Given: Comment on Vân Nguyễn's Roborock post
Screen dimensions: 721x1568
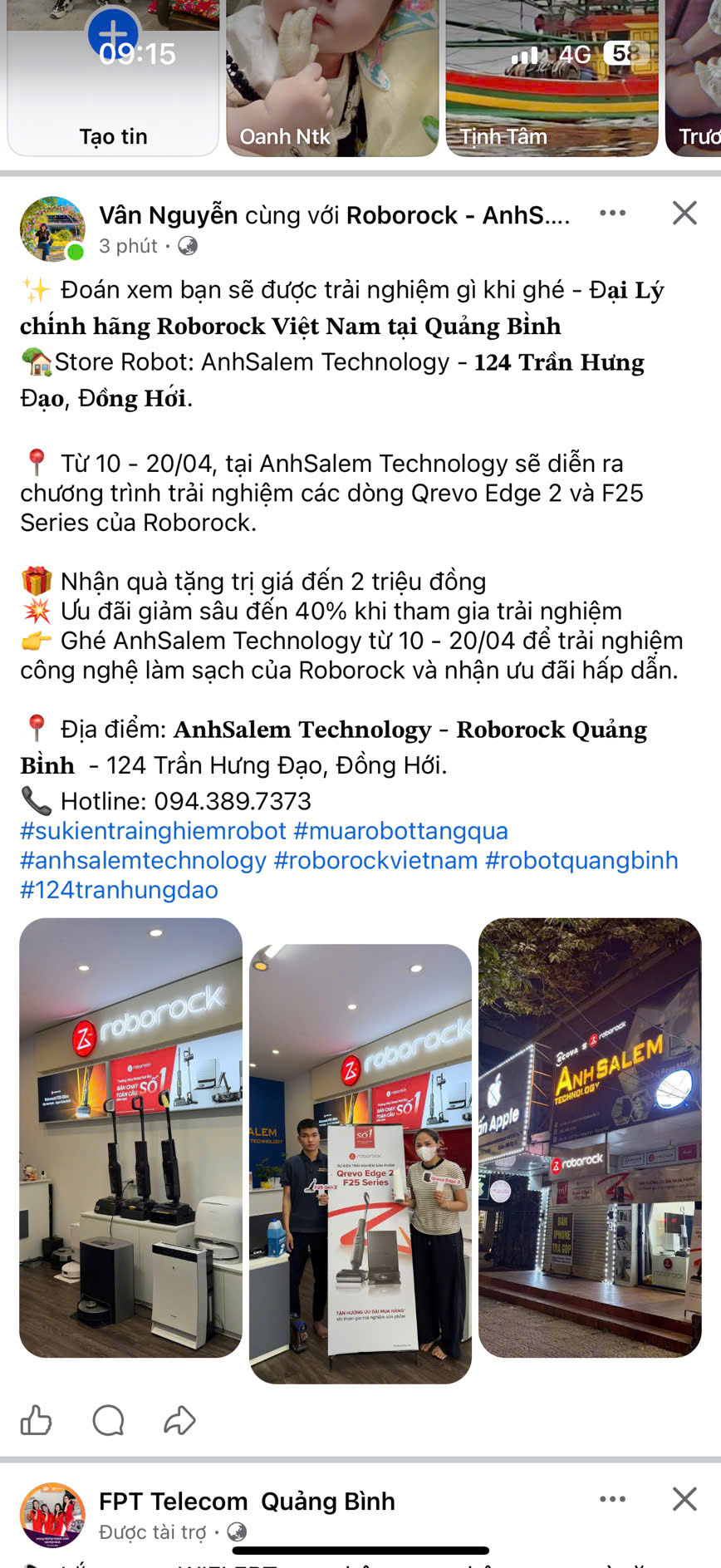Looking at the screenshot, I should click(x=108, y=1420).
